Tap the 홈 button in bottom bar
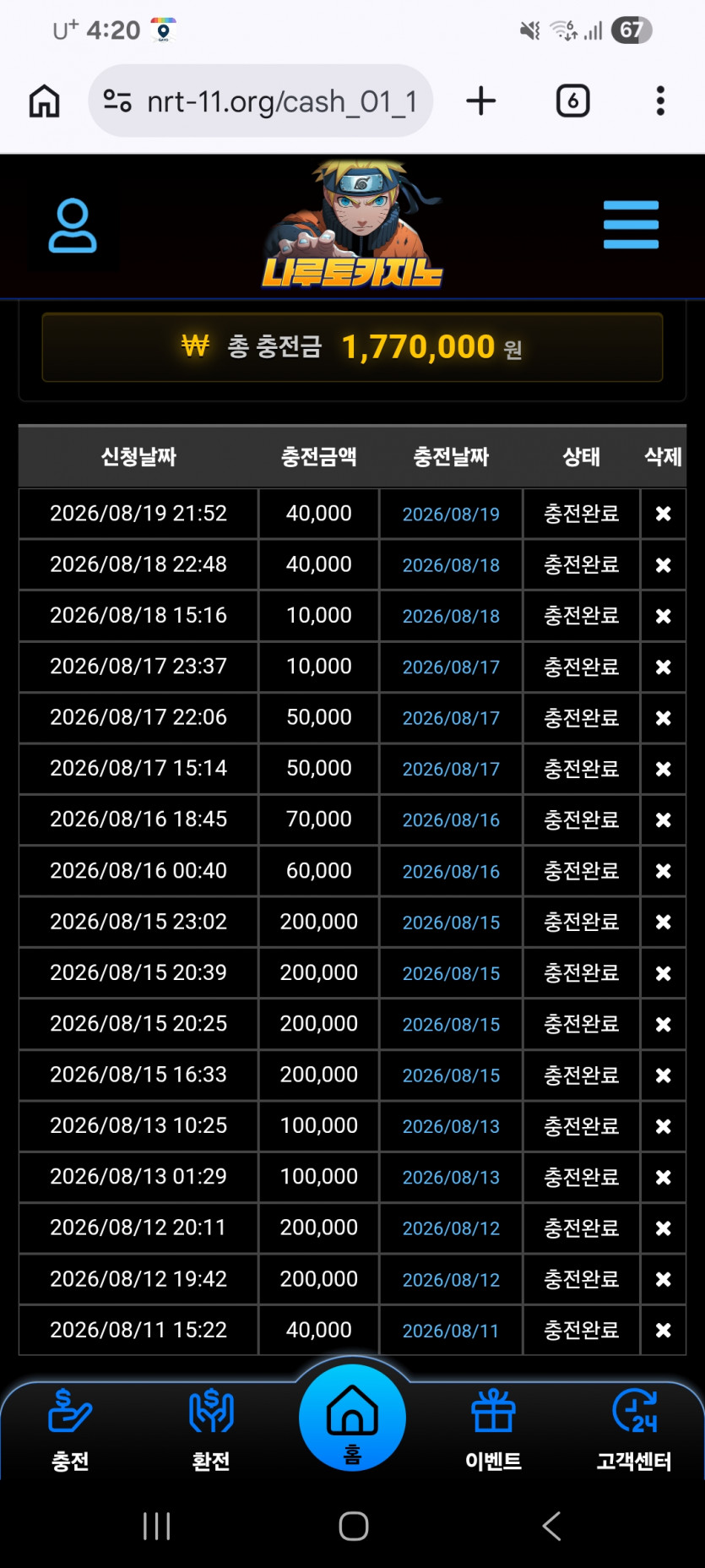705x1568 pixels. tap(352, 1418)
